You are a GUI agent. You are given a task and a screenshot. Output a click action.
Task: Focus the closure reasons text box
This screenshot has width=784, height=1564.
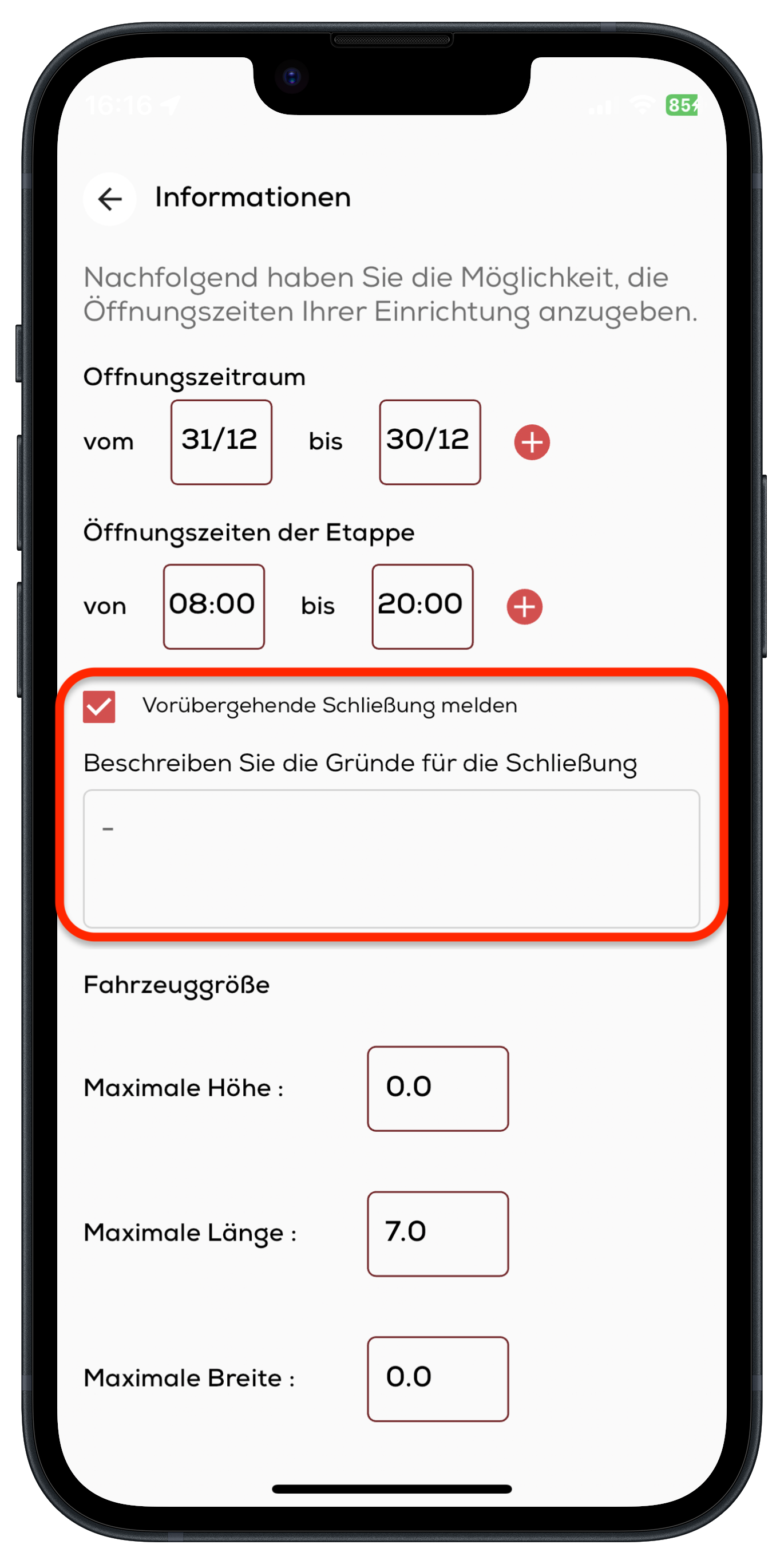[391, 858]
